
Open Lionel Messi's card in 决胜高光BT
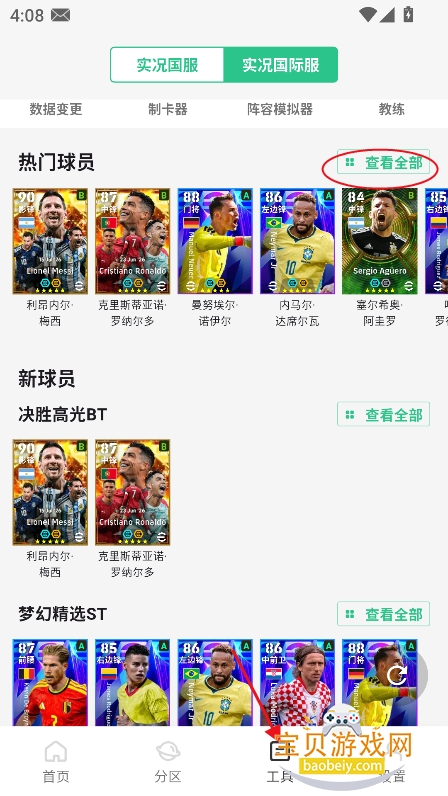point(50,492)
